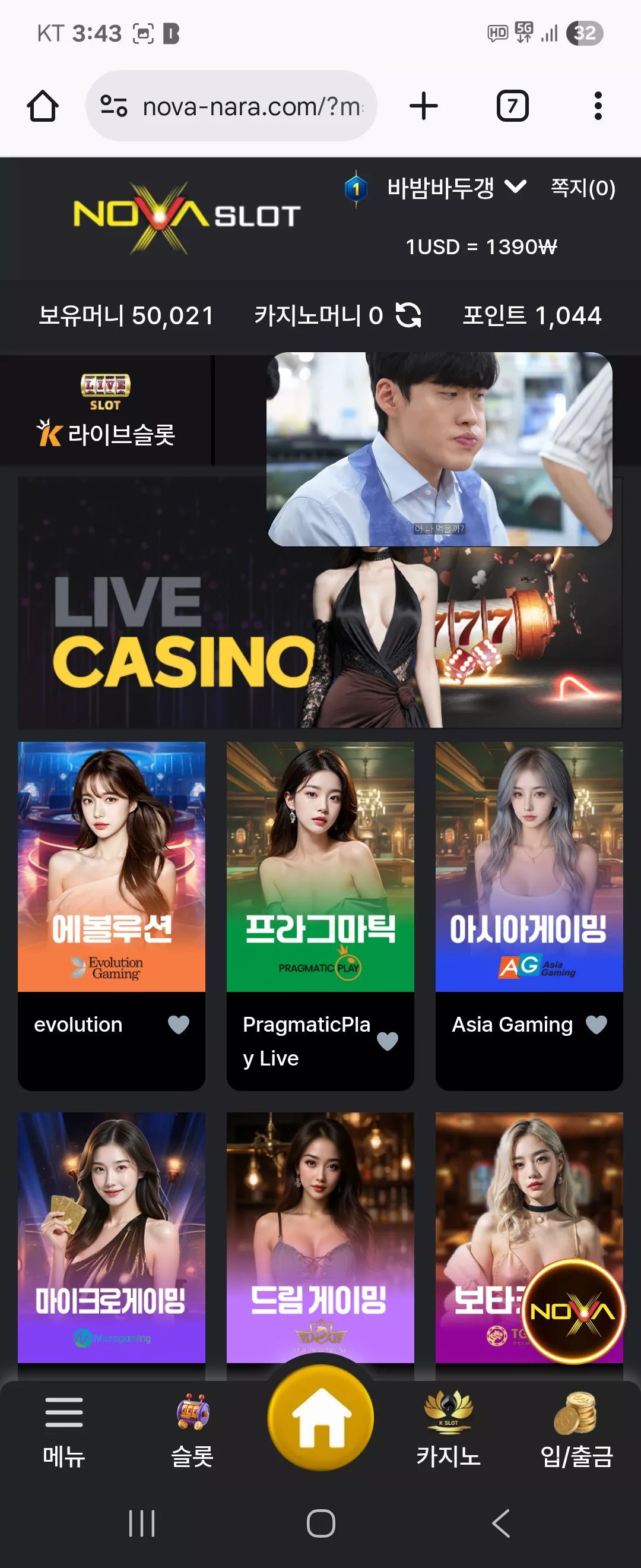Switch to the 슬롯 tab

(x=192, y=1430)
